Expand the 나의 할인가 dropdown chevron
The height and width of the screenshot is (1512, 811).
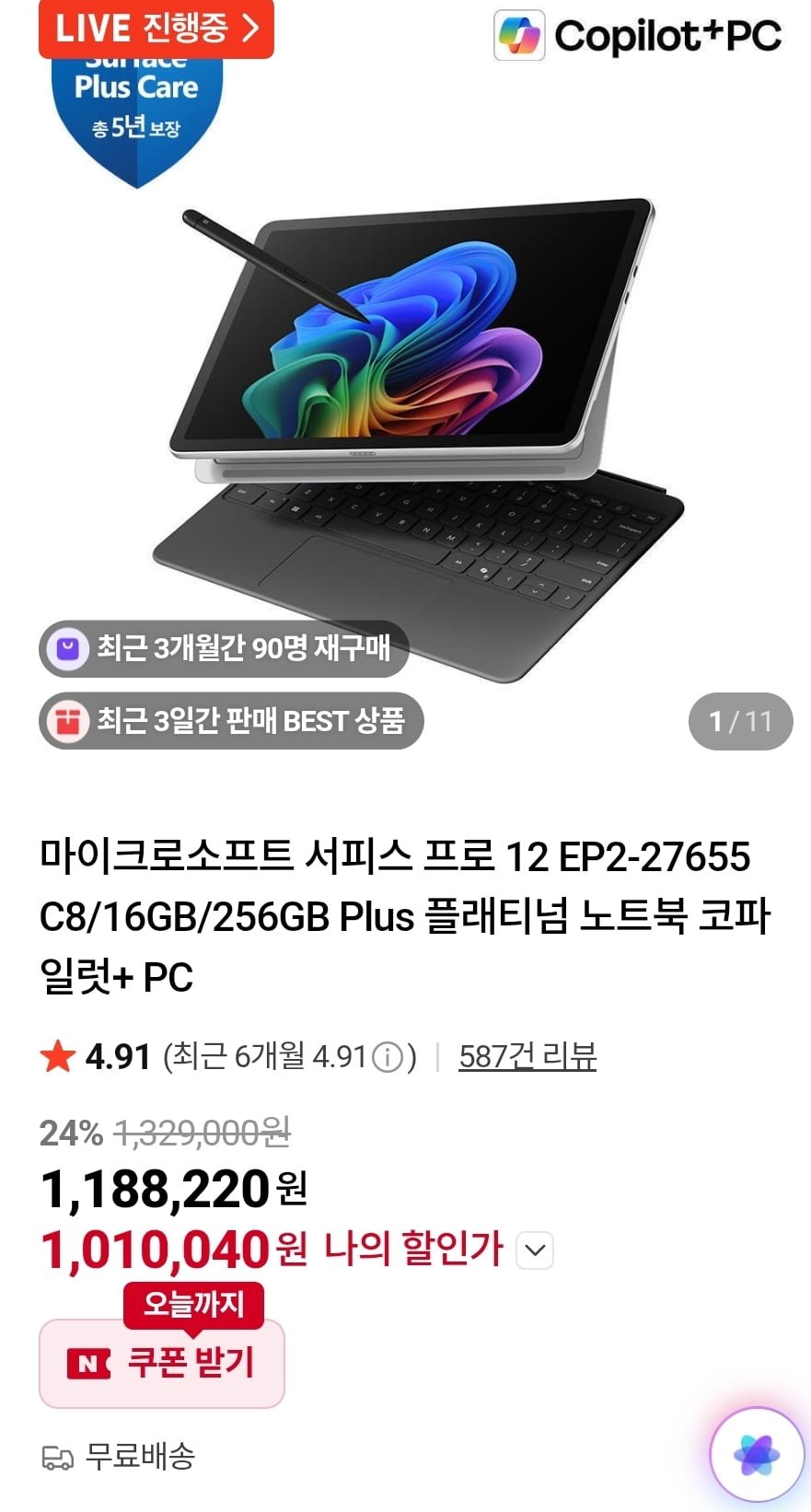(535, 1250)
